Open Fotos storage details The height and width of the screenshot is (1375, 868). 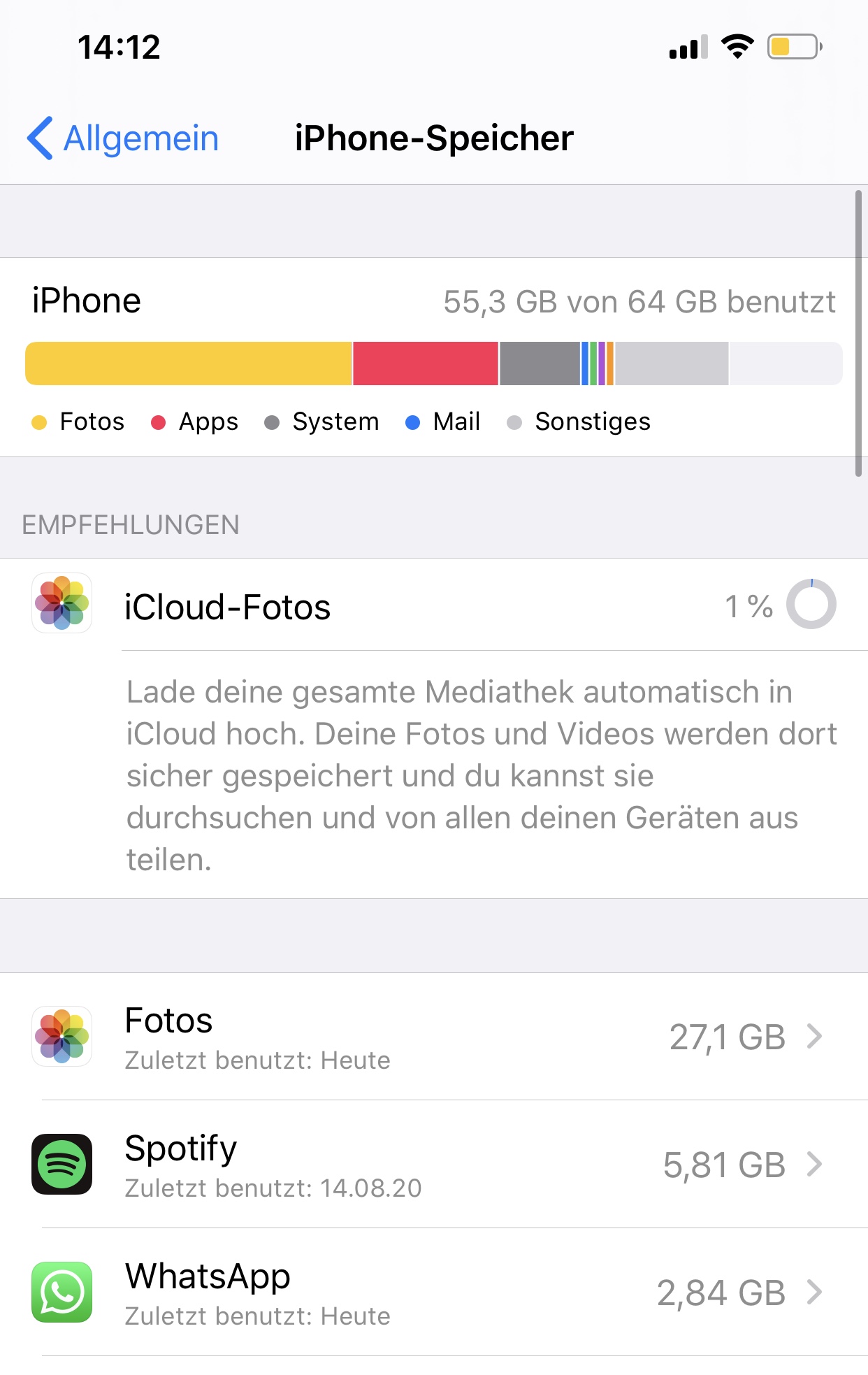click(434, 1037)
